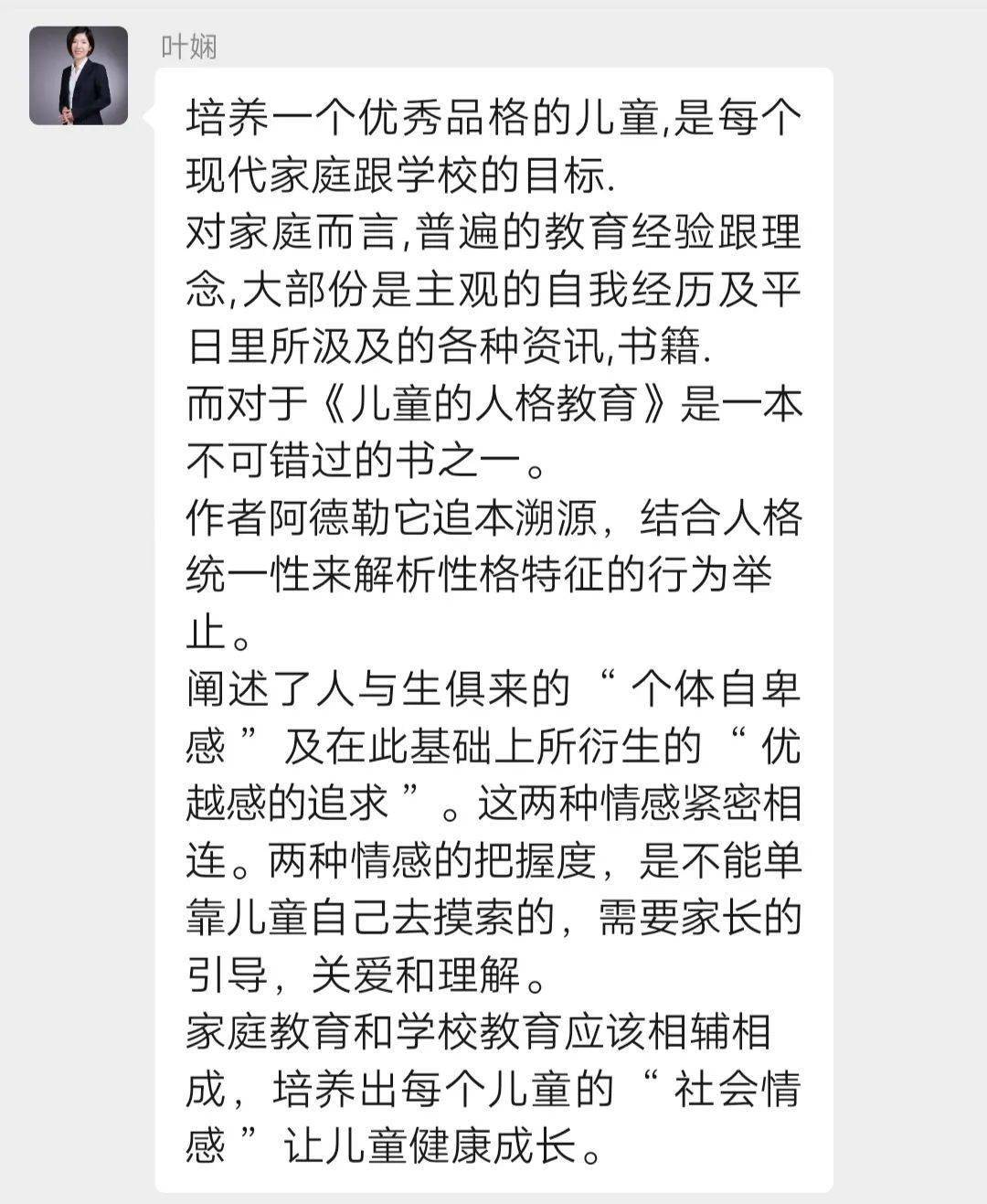Open 叶娴's profile avatar
Screen dimensions: 987x1204
(79, 76)
